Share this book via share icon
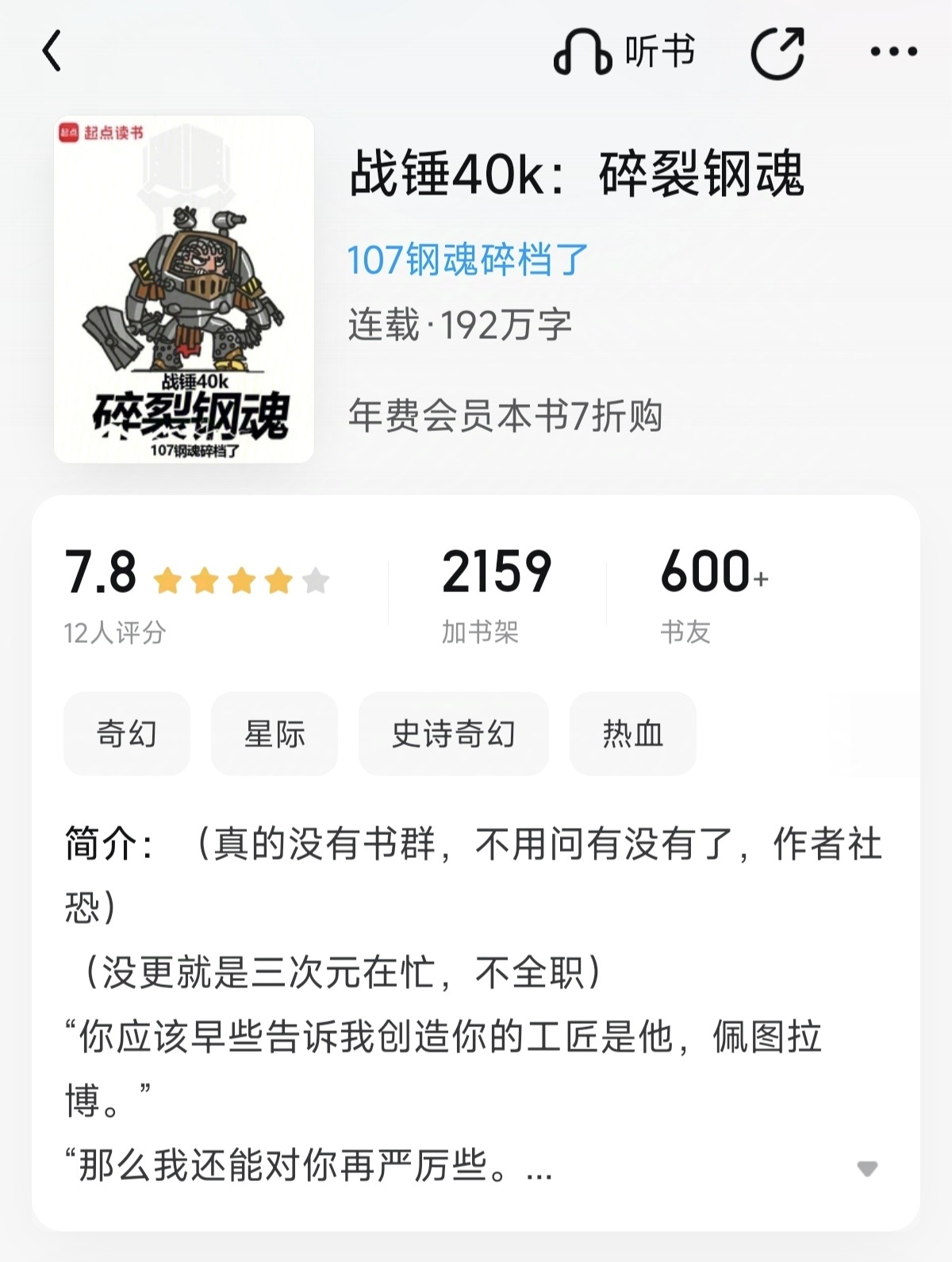 [x=777, y=52]
